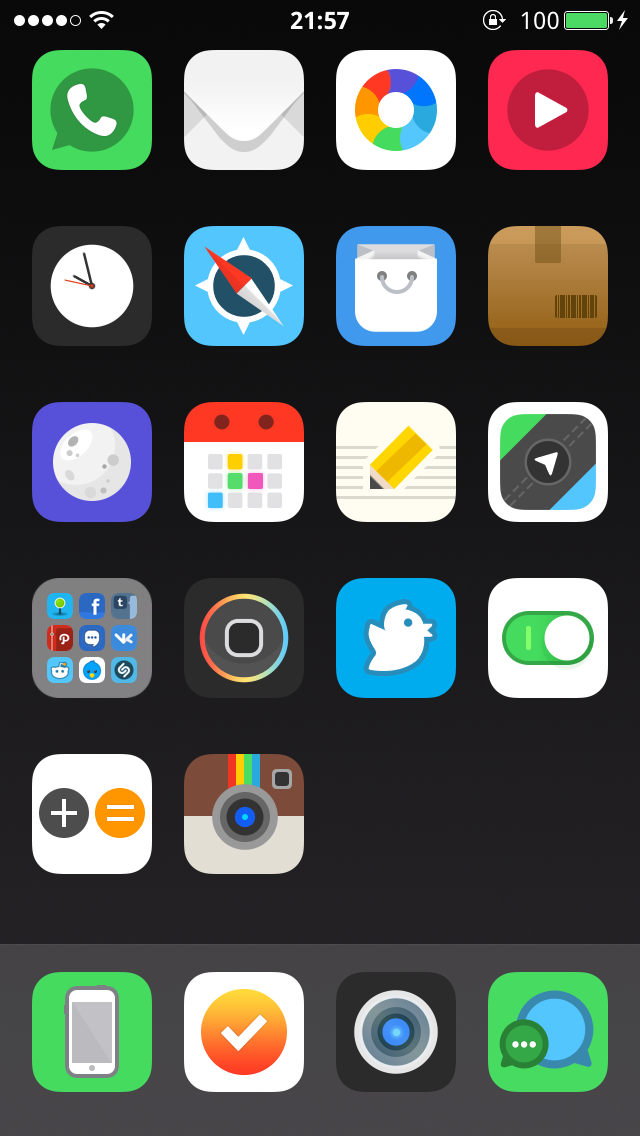Open the Calculator app
The height and width of the screenshot is (1136, 640).
pos(92,814)
